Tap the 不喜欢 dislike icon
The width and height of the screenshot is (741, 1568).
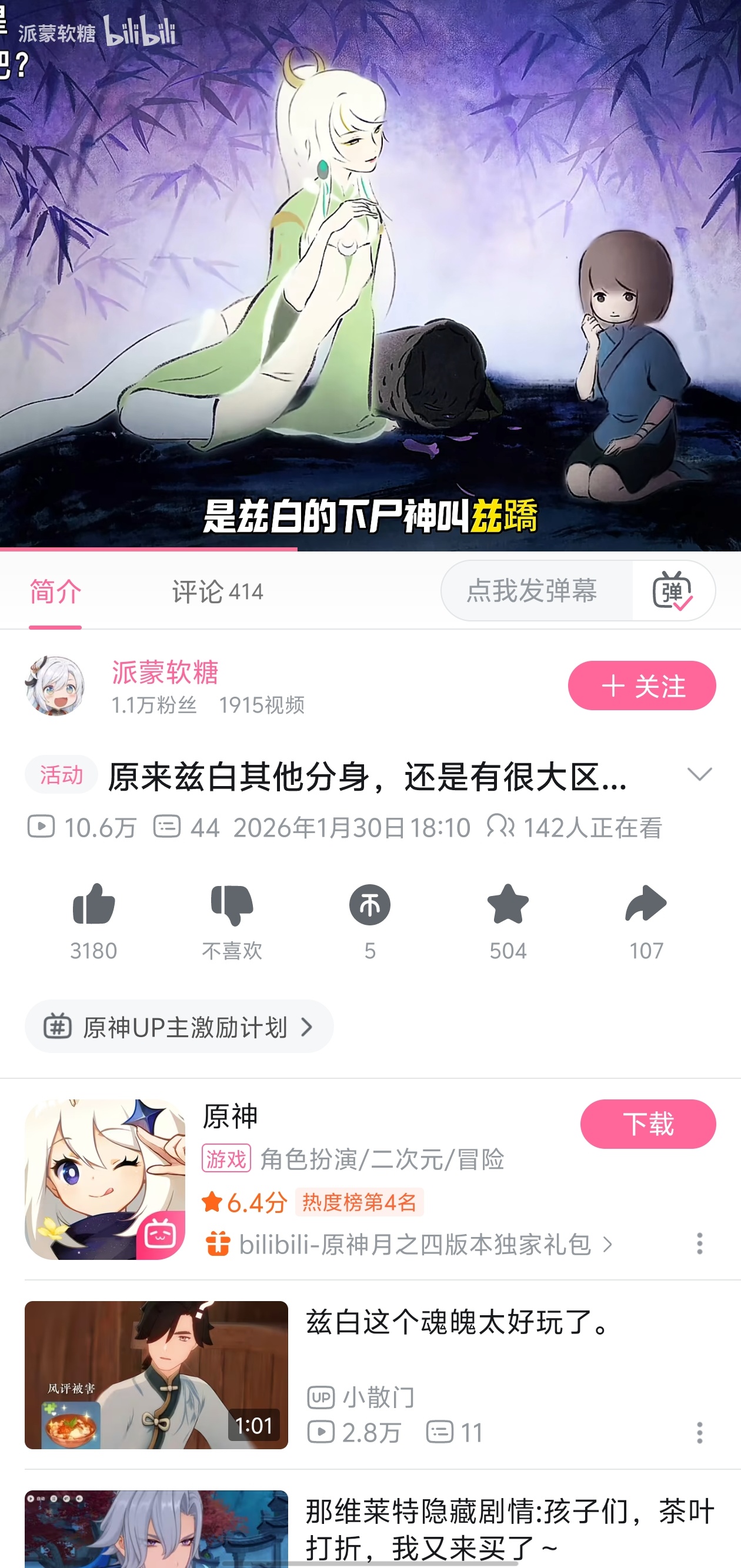231,905
